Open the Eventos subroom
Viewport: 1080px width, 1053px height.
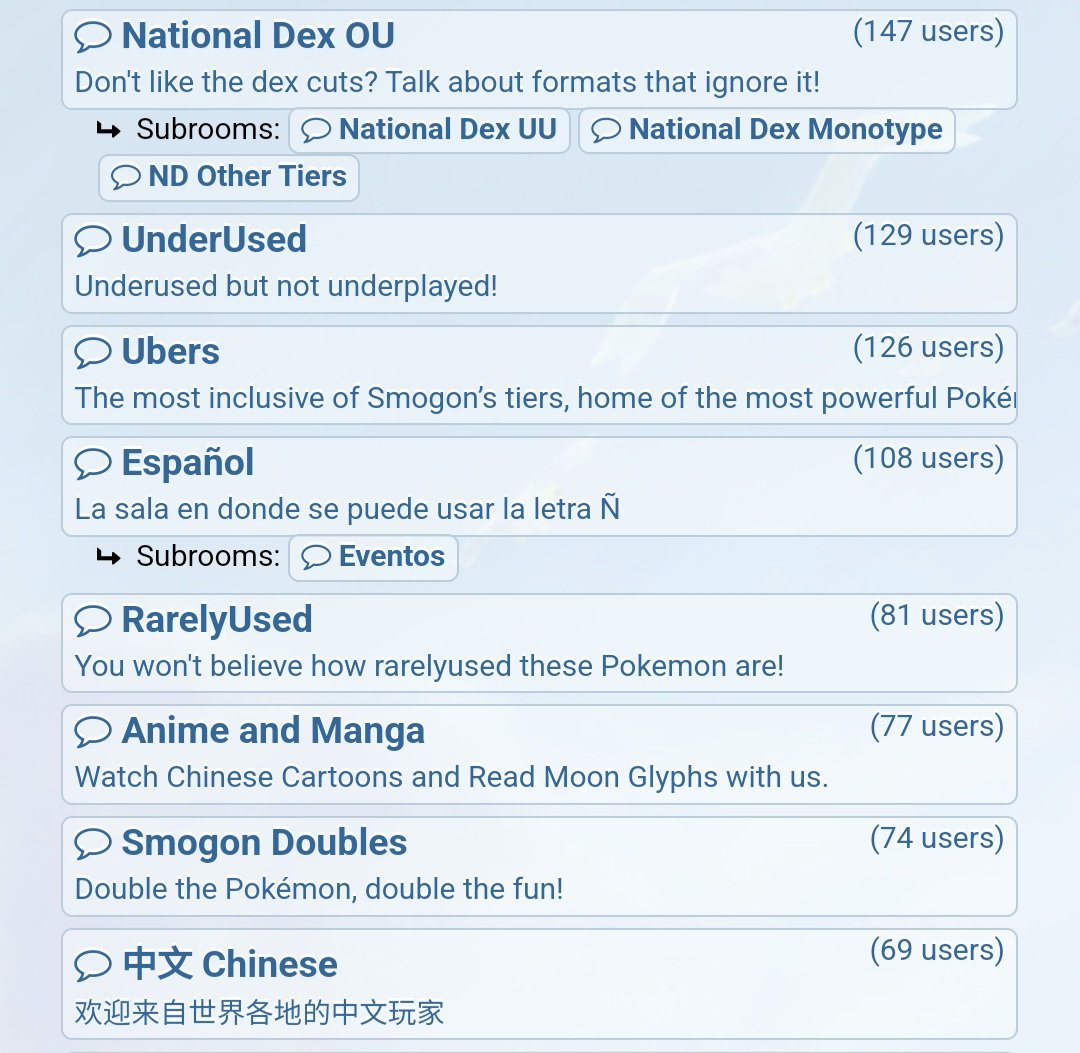(373, 557)
